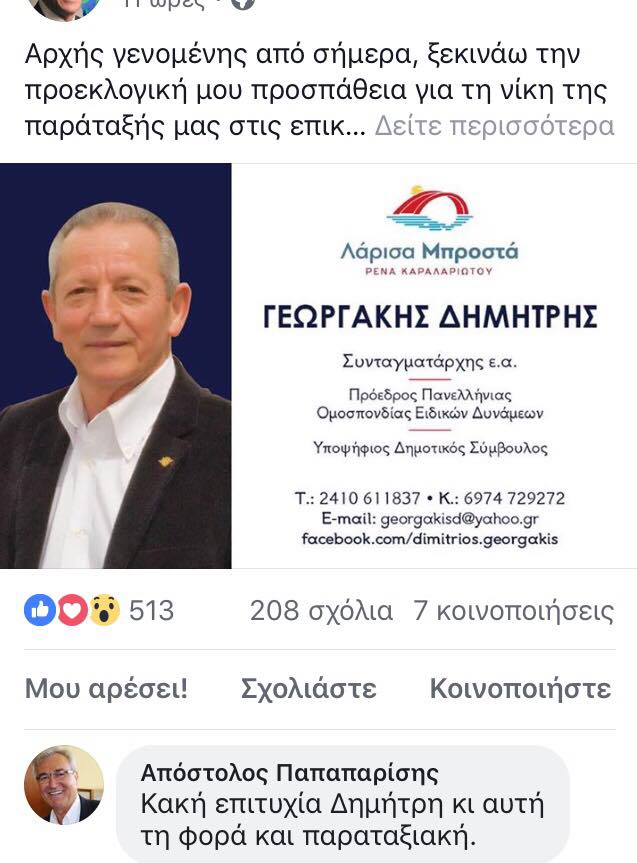The image size is (637, 863).
Task: Open Απόστολος Παπαπαρίσης profile name
Action: coord(289,772)
